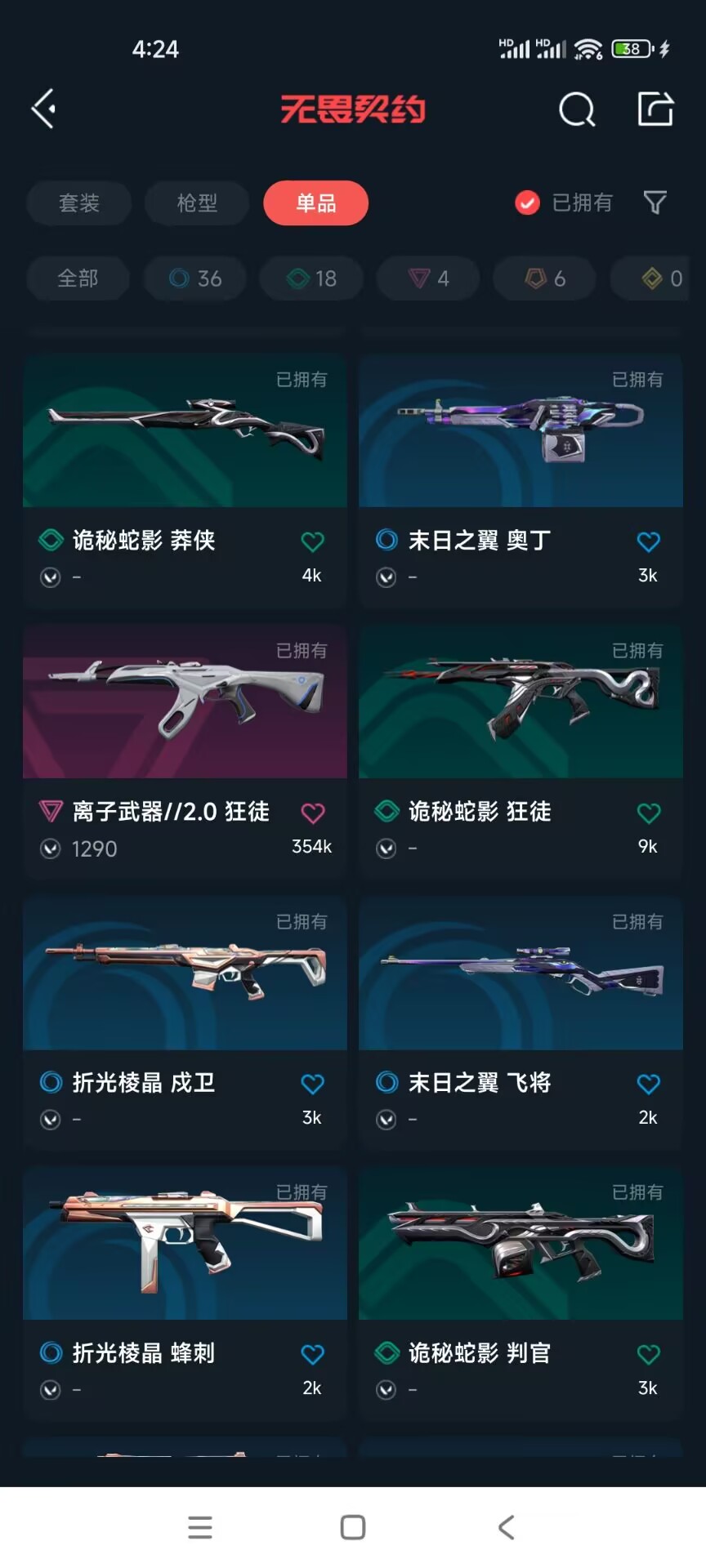Viewport: 706px width, 1568px height.
Task: Switch to the 套装 tab
Action: point(78,203)
